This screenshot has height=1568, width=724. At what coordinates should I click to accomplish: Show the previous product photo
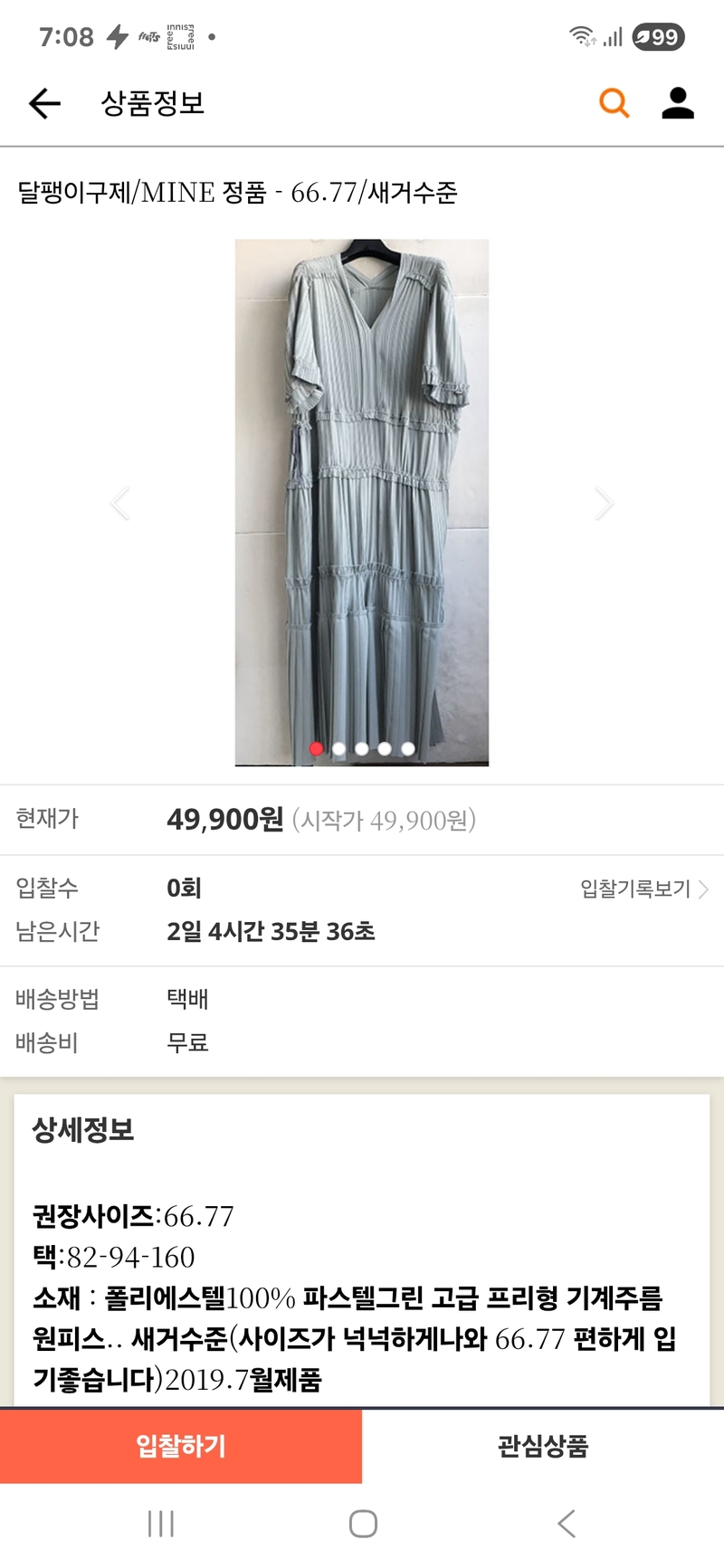[120, 503]
